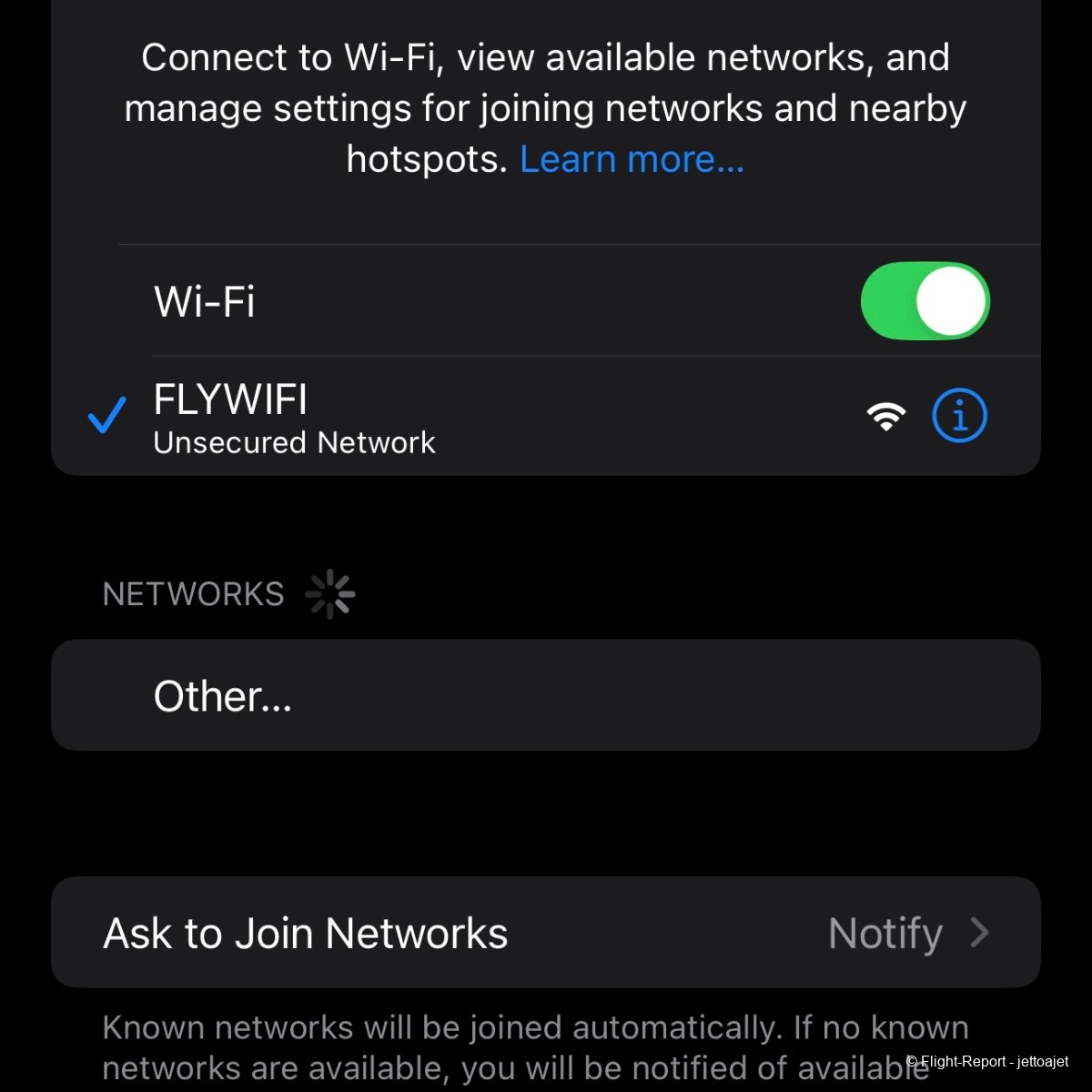Open Ask to Join Networks setting

(x=546, y=933)
